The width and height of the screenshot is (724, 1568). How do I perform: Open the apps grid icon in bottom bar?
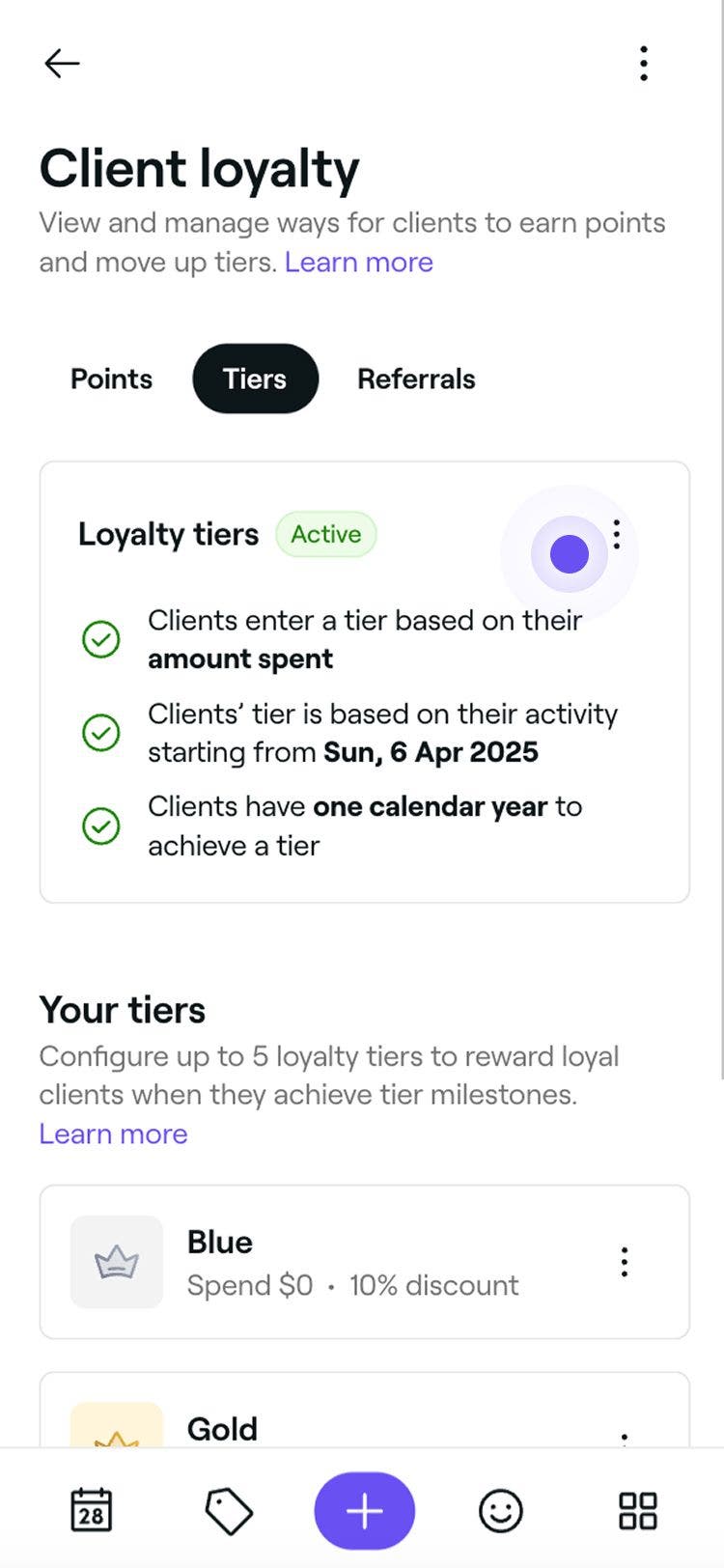point(636,1511)
